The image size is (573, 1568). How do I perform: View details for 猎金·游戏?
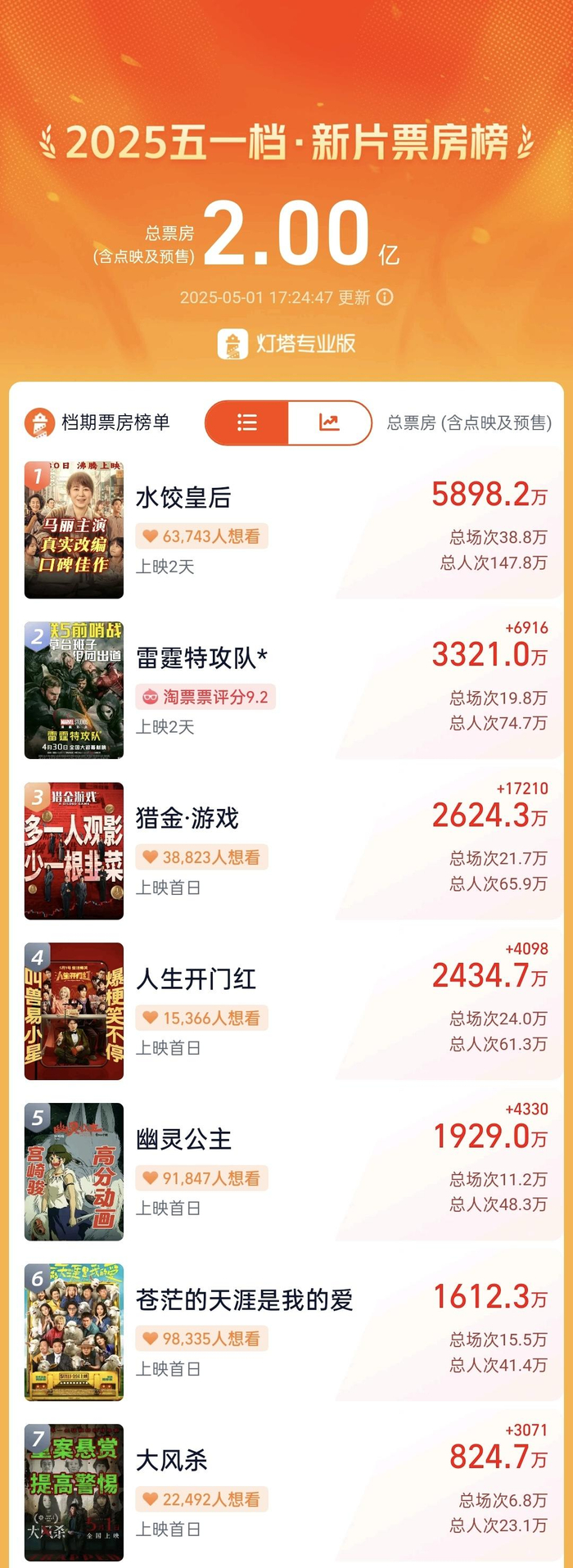[187, 819]
